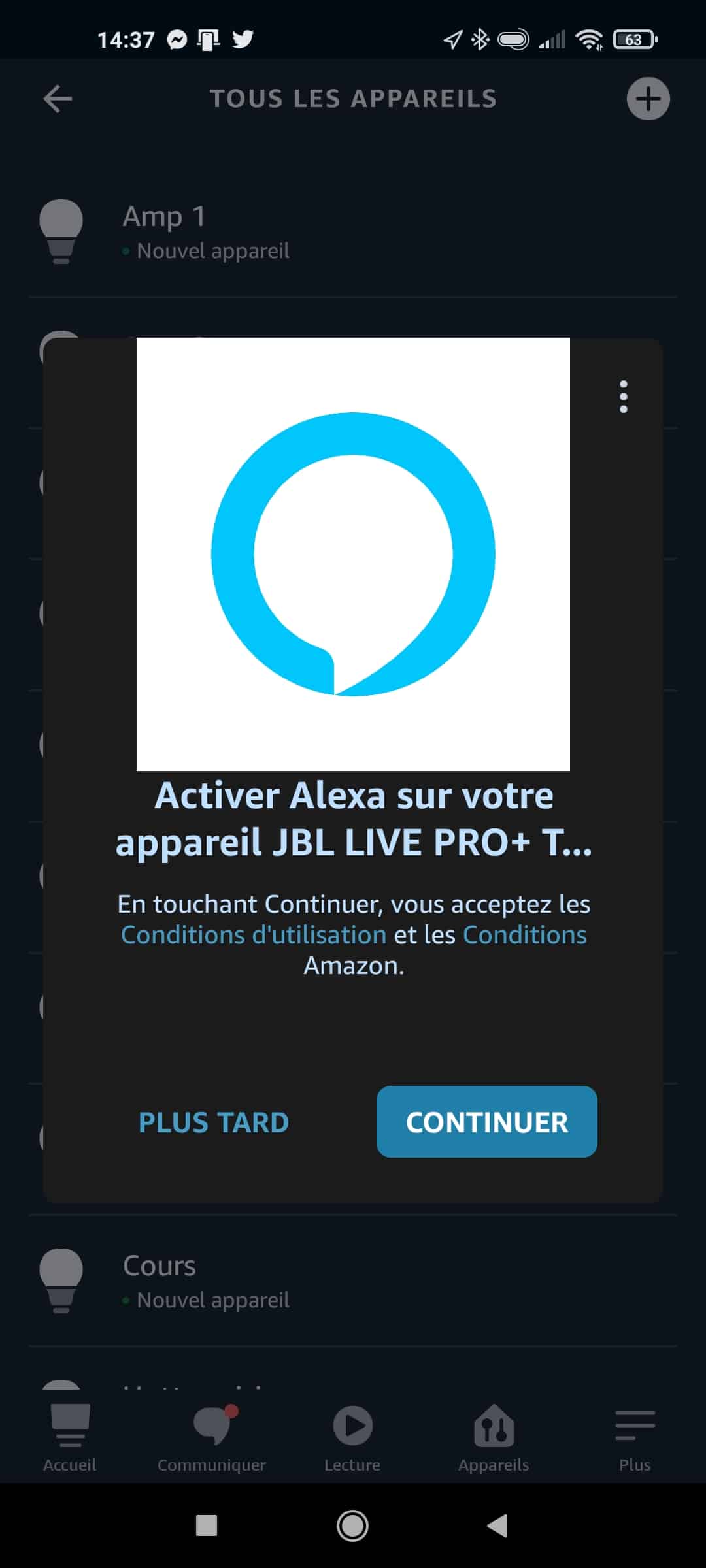The image size is (706, 1568).
Task: Choose PLUS TARD to postpone setup
Action: click(x=214, y=1122)
